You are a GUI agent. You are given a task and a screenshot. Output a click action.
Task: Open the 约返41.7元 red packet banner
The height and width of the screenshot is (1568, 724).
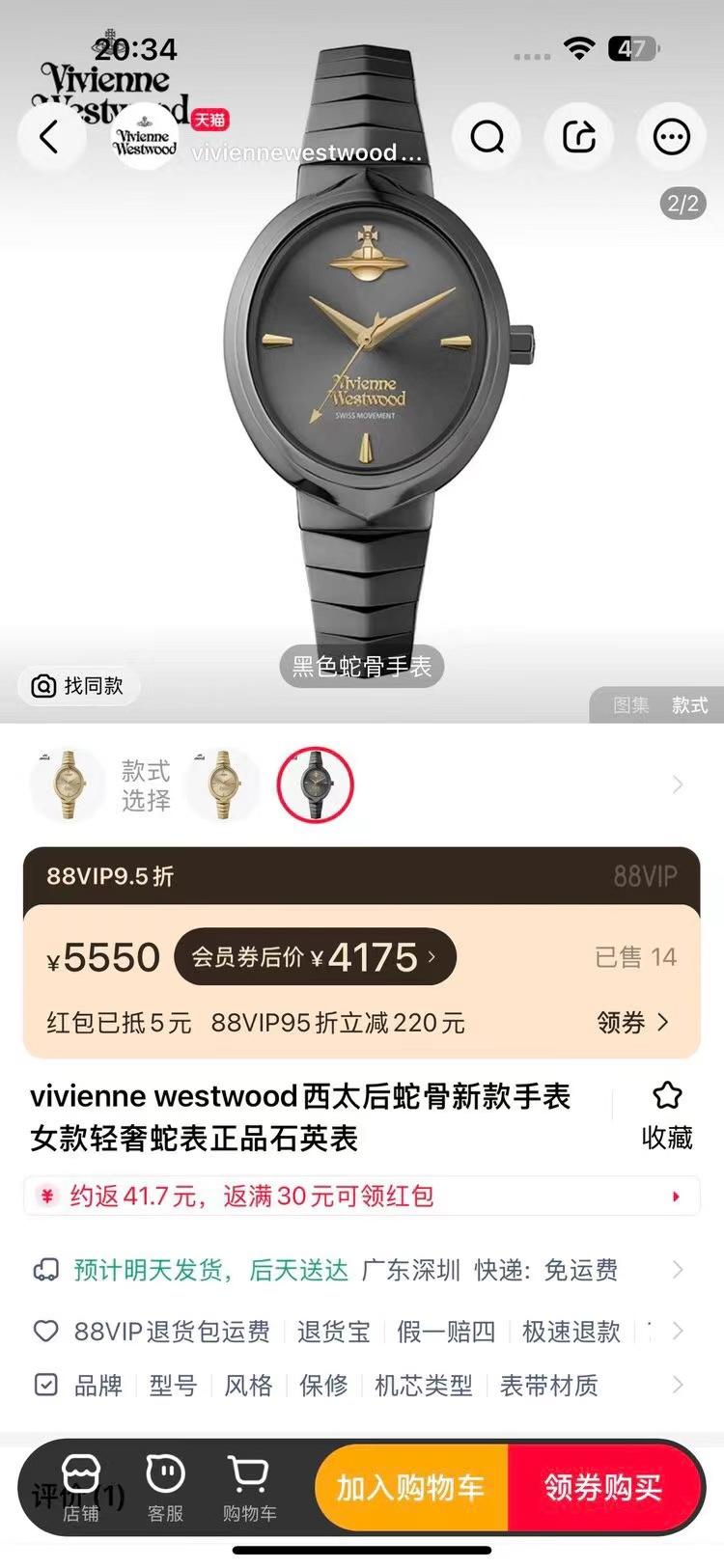click(361, 1197)
